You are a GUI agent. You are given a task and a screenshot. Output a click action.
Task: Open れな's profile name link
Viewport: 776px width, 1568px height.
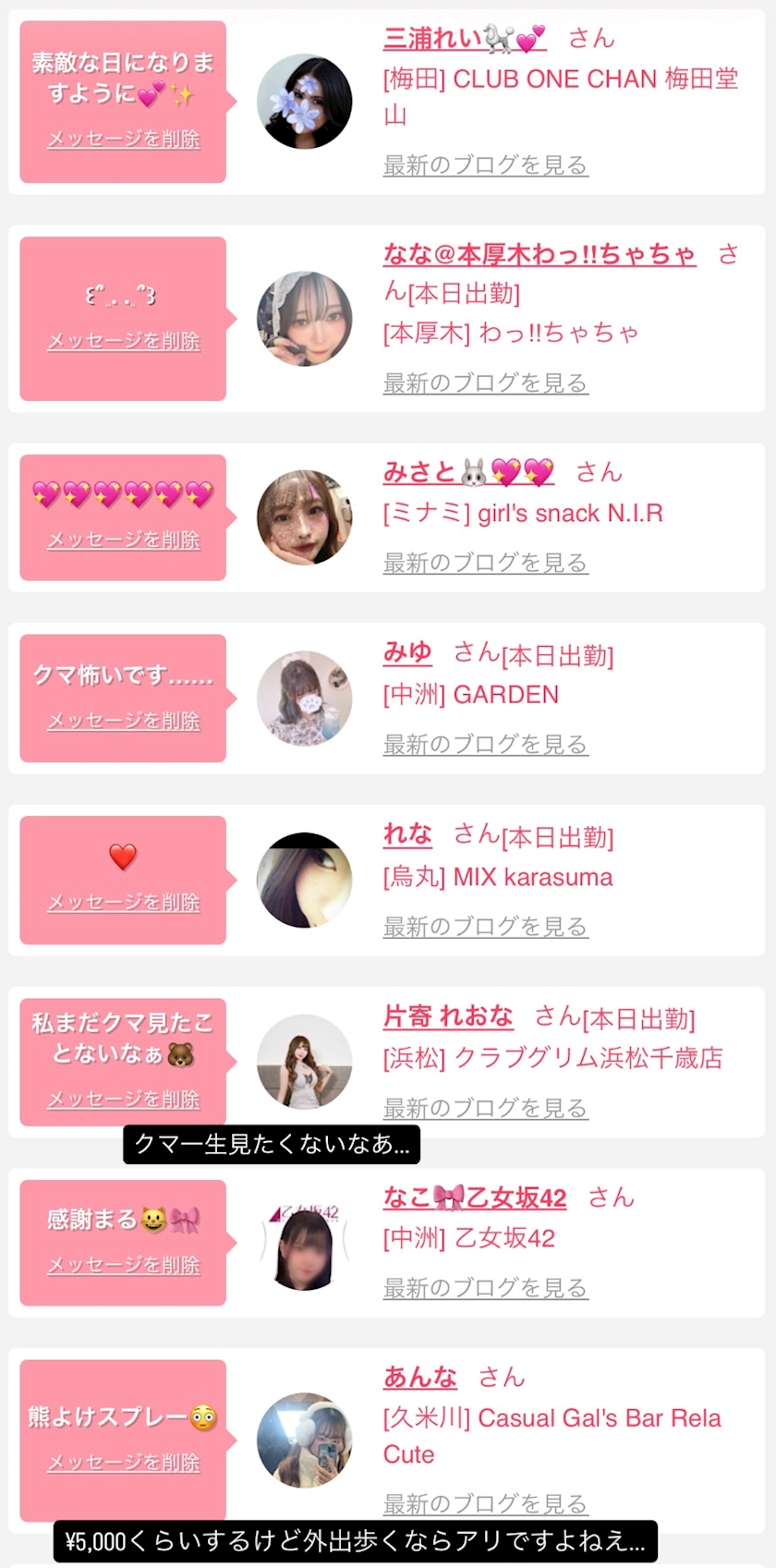[407, 835]
